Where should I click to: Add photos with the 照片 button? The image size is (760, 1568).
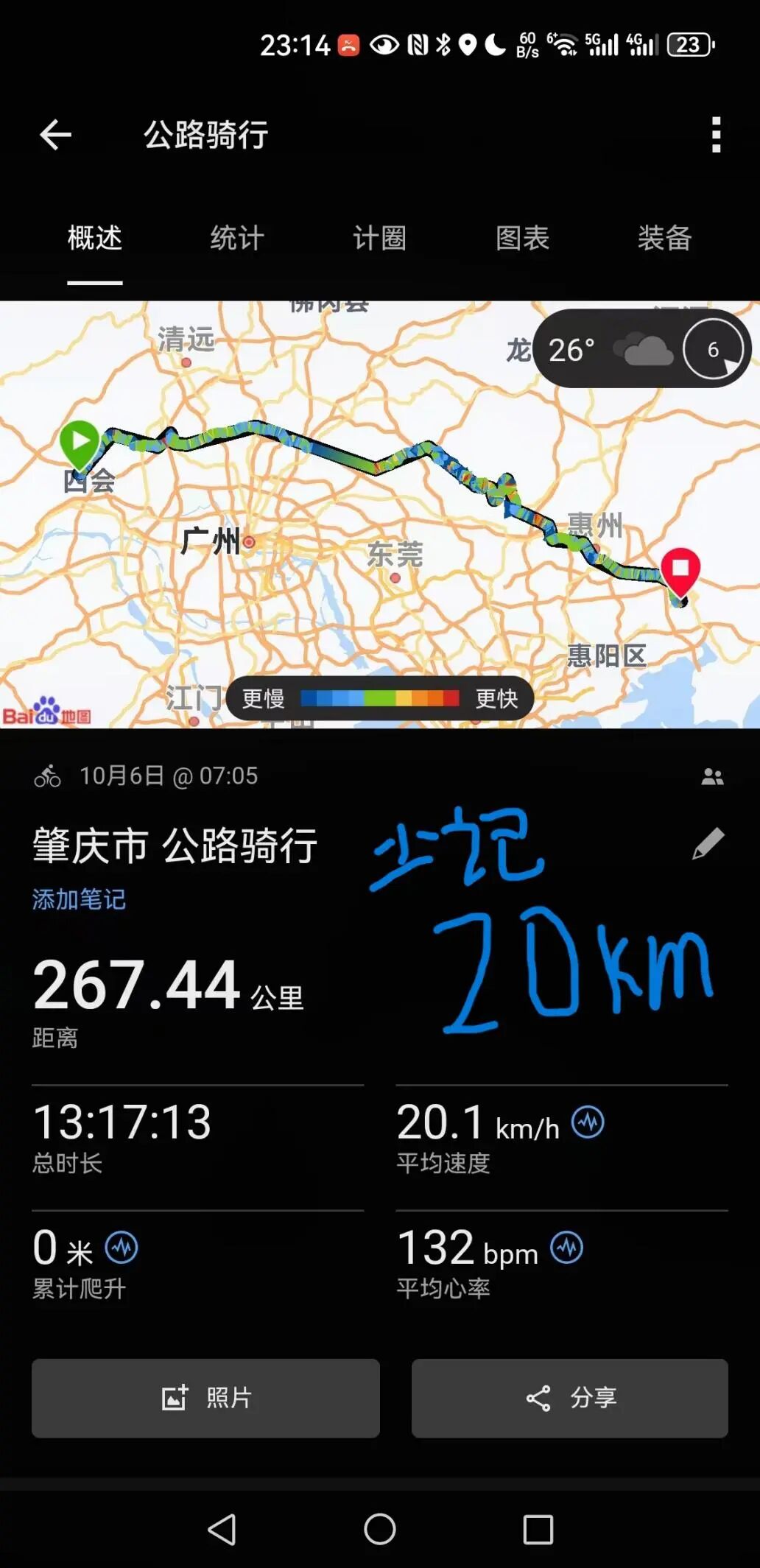coord(205,1398)
